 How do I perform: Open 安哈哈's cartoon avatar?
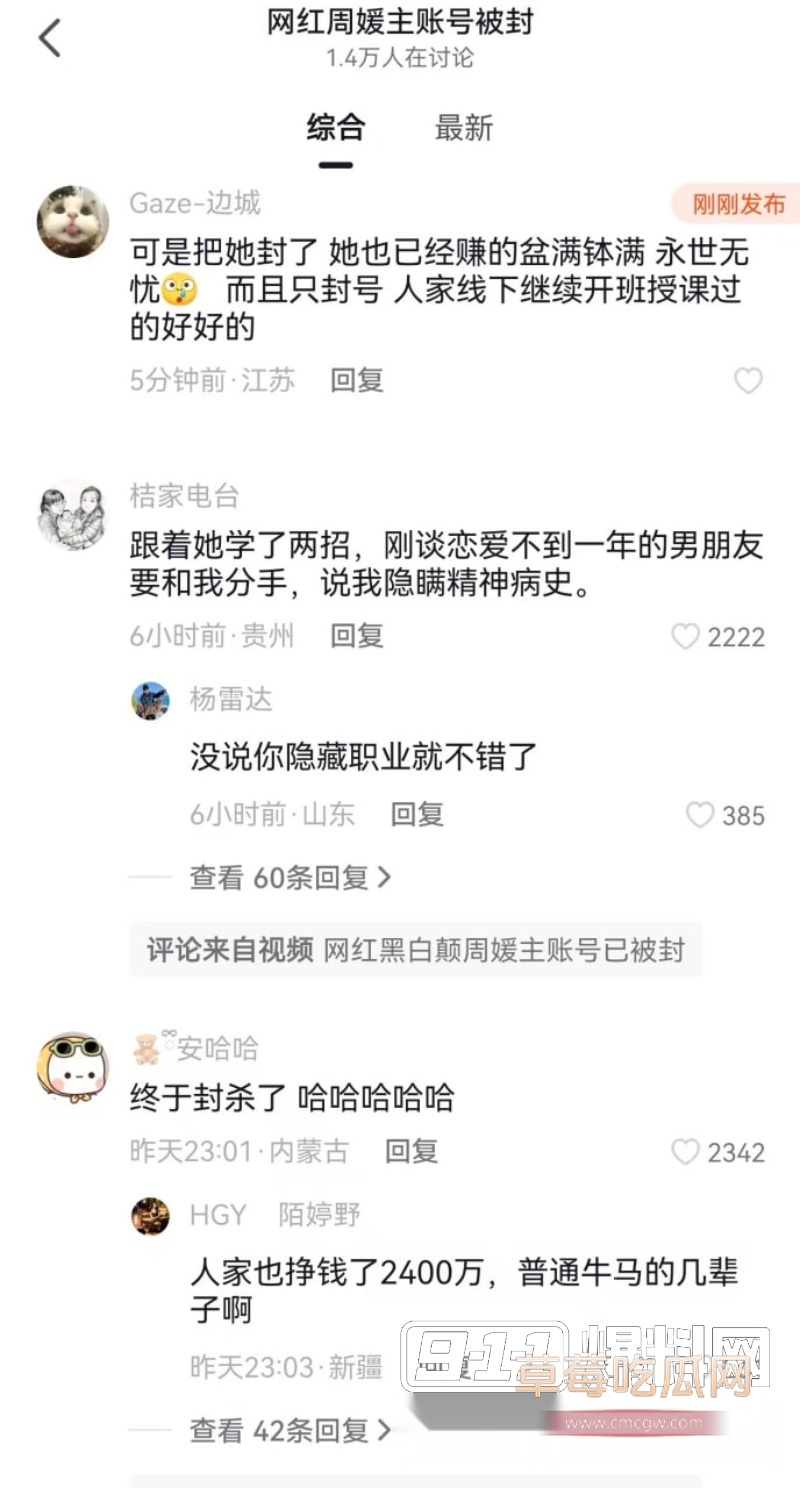point(71,1070)
